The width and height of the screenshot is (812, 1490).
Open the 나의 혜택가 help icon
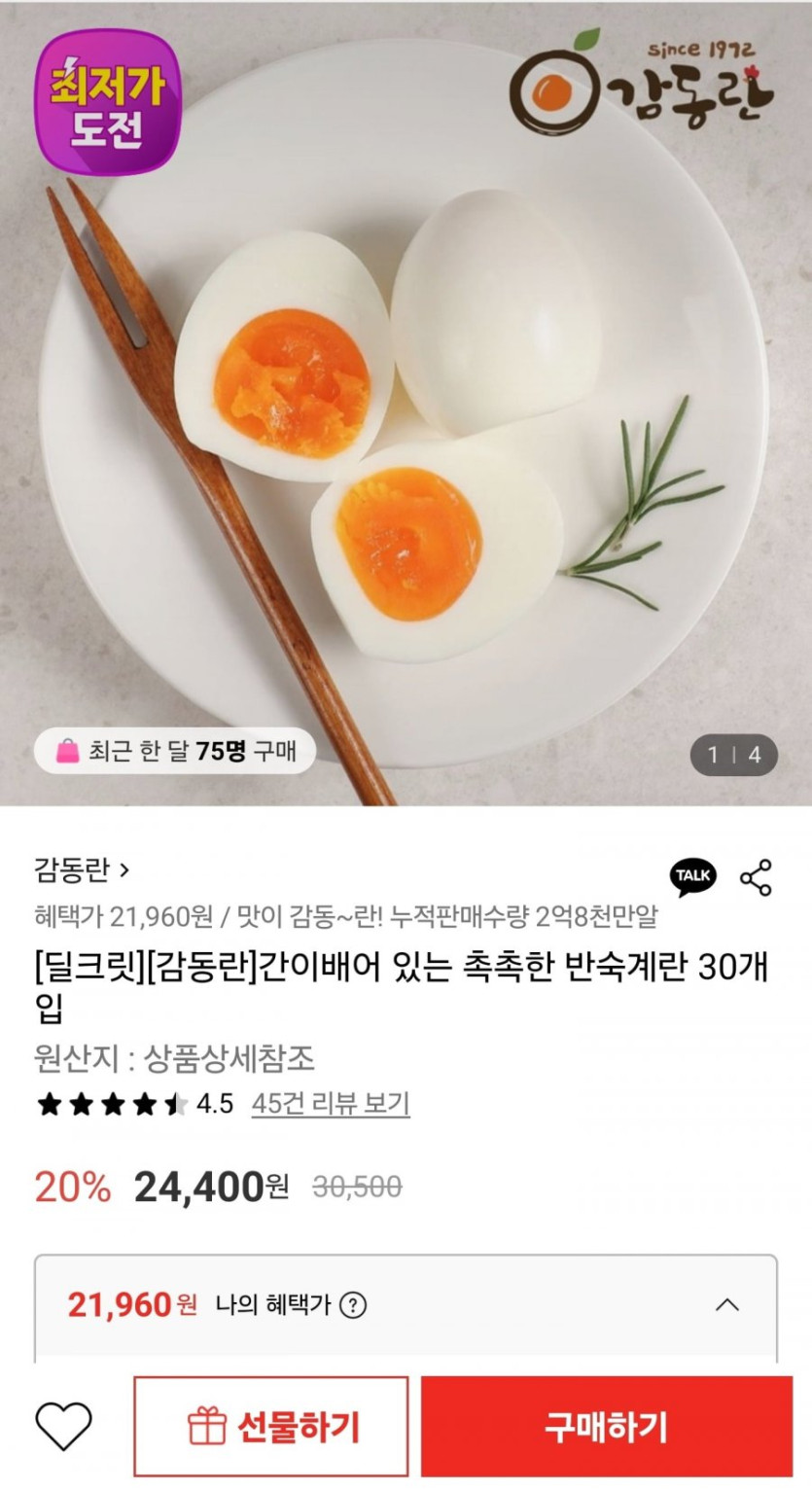click(x=354, y=1305)
